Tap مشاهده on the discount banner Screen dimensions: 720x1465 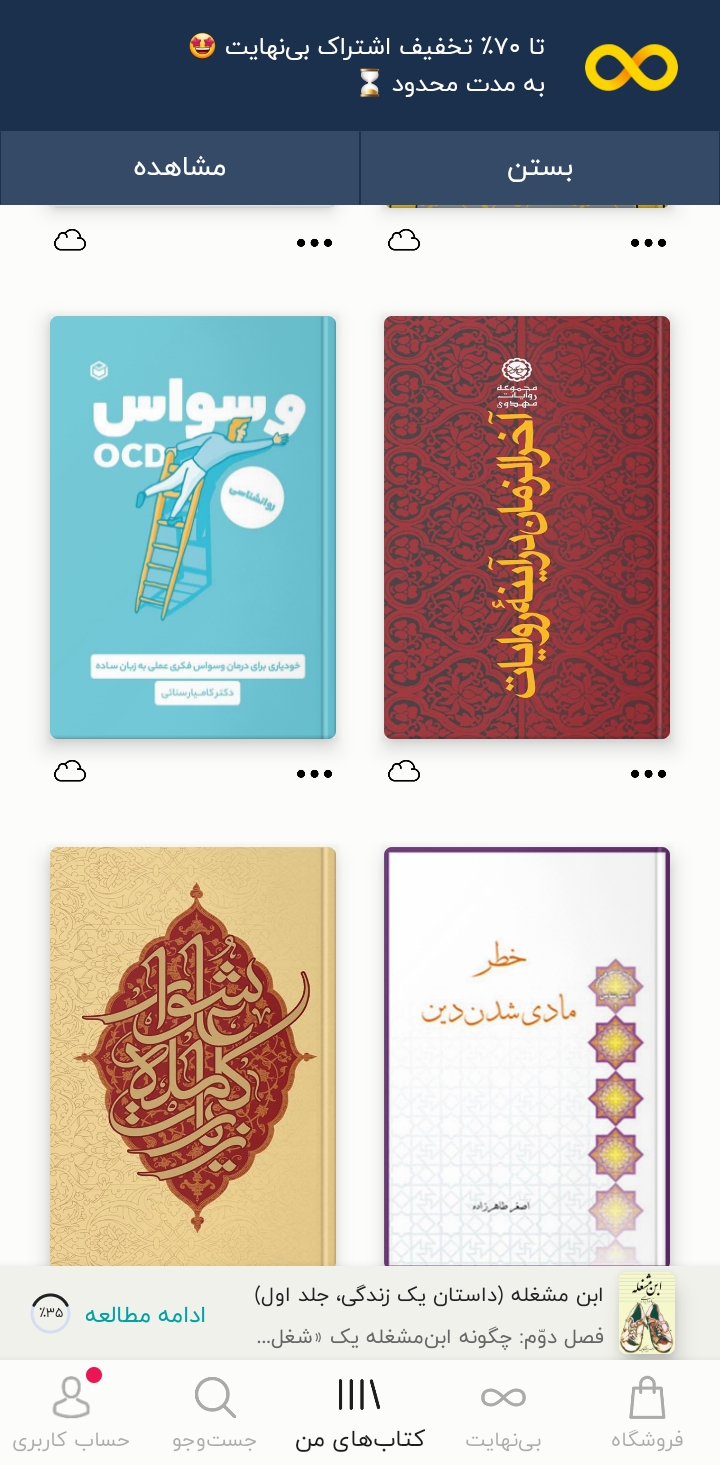click(x=180, y=168)
